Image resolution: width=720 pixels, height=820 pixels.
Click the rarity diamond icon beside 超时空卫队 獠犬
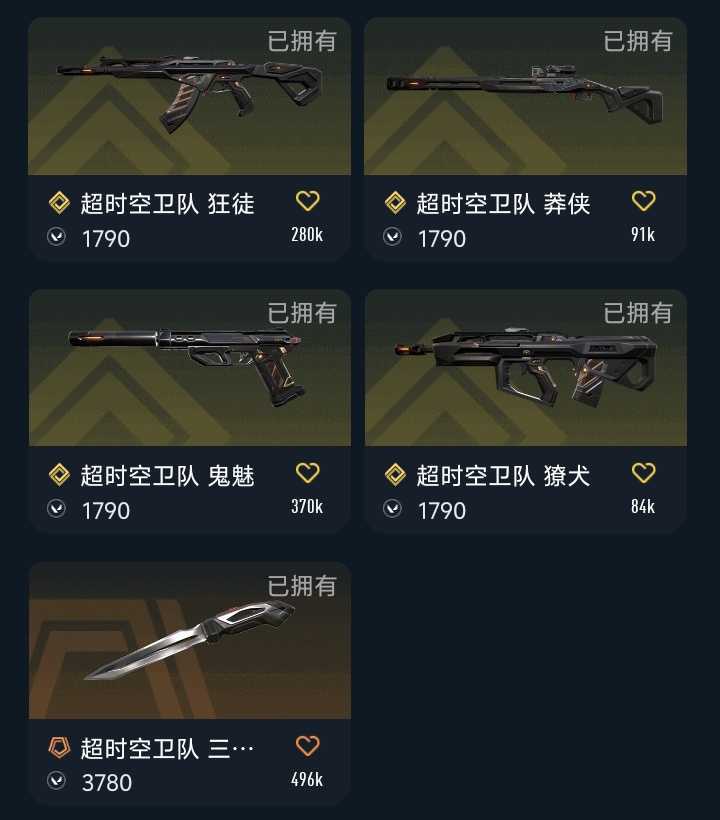[396, 476]
